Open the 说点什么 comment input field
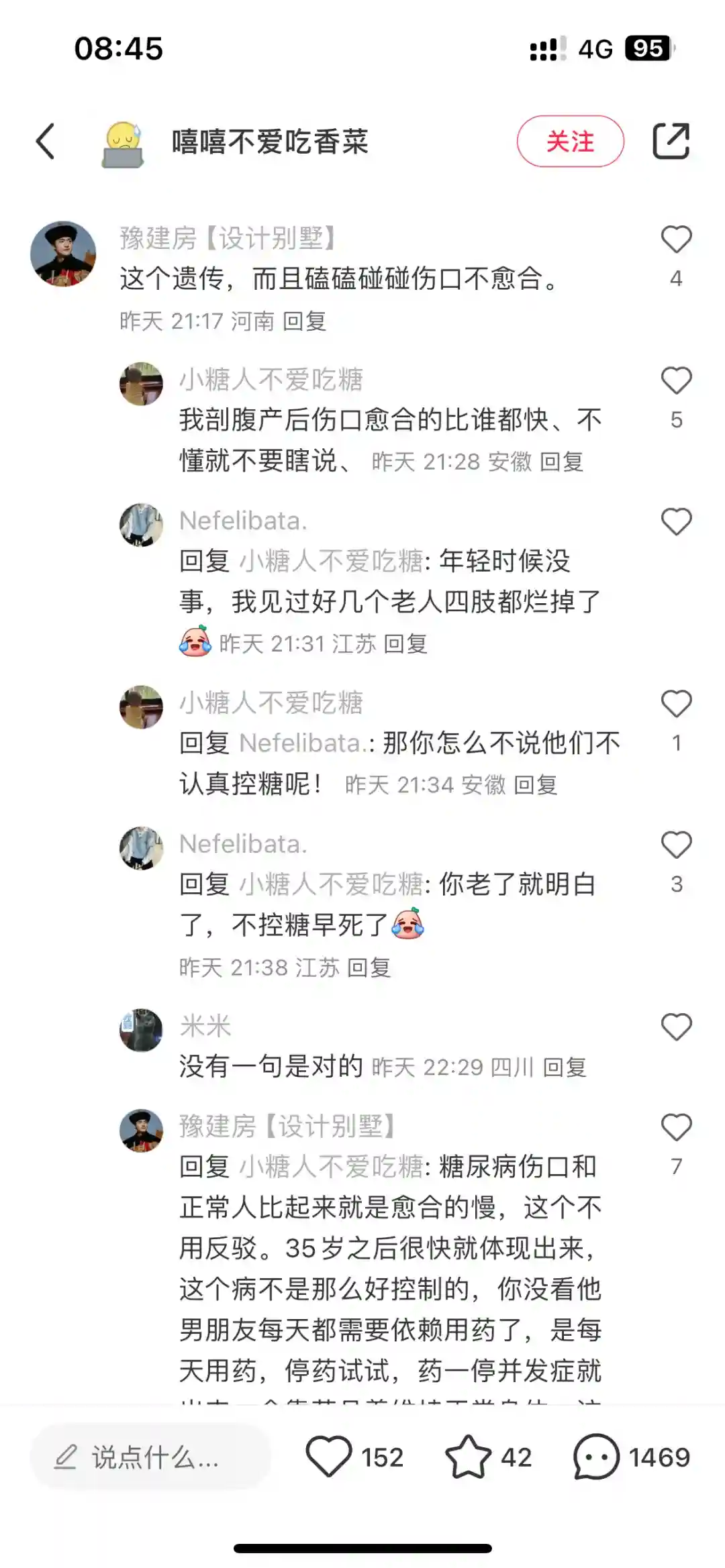Viewport: 725px width, 1568px height. point(151,1457)
